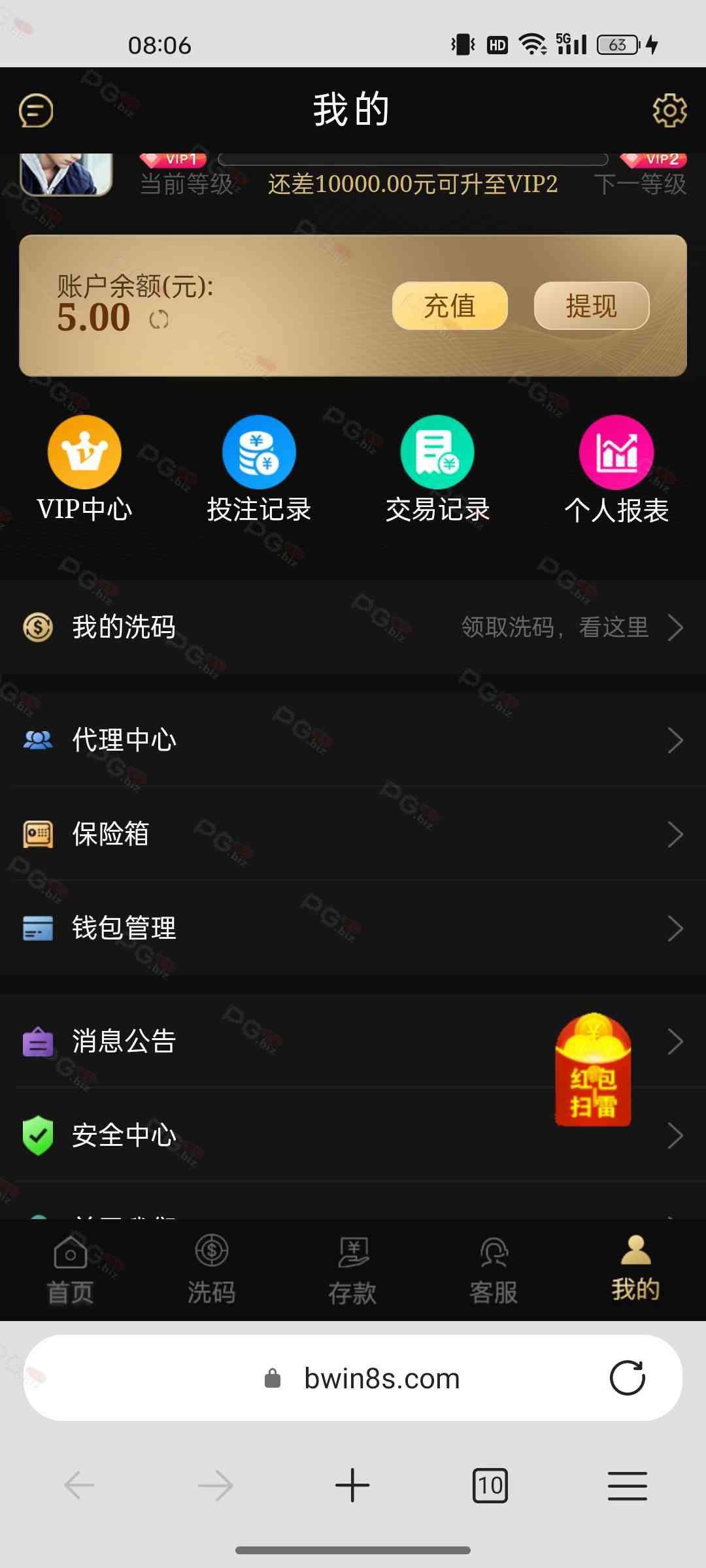Open the messages icon in header
The height and width of the screenshot is (1568, 706).
click(36, 110)
